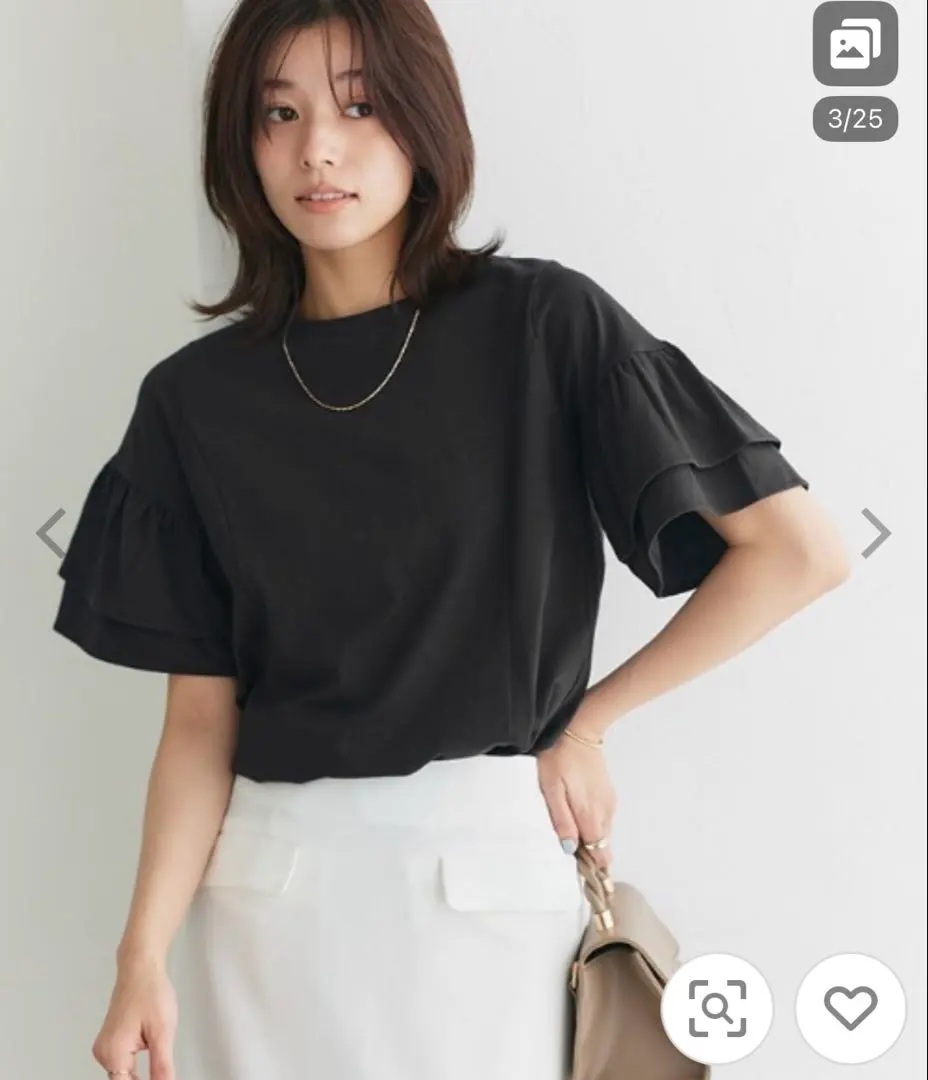Go to the previous product photo
This screenshot has height=1080, width=928.
[51, 533]
